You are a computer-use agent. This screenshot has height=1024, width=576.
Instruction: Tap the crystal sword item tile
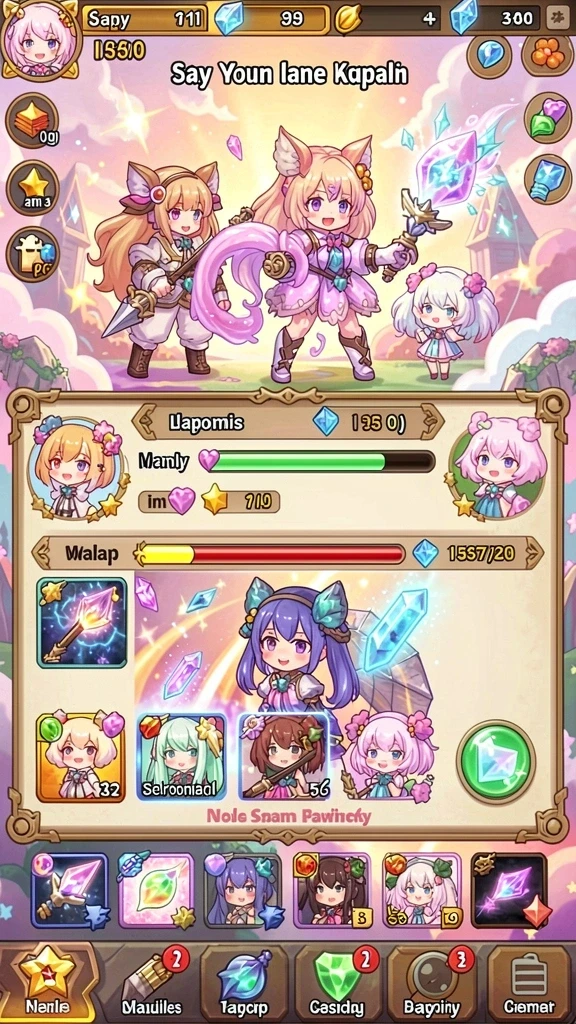point(70,890)
